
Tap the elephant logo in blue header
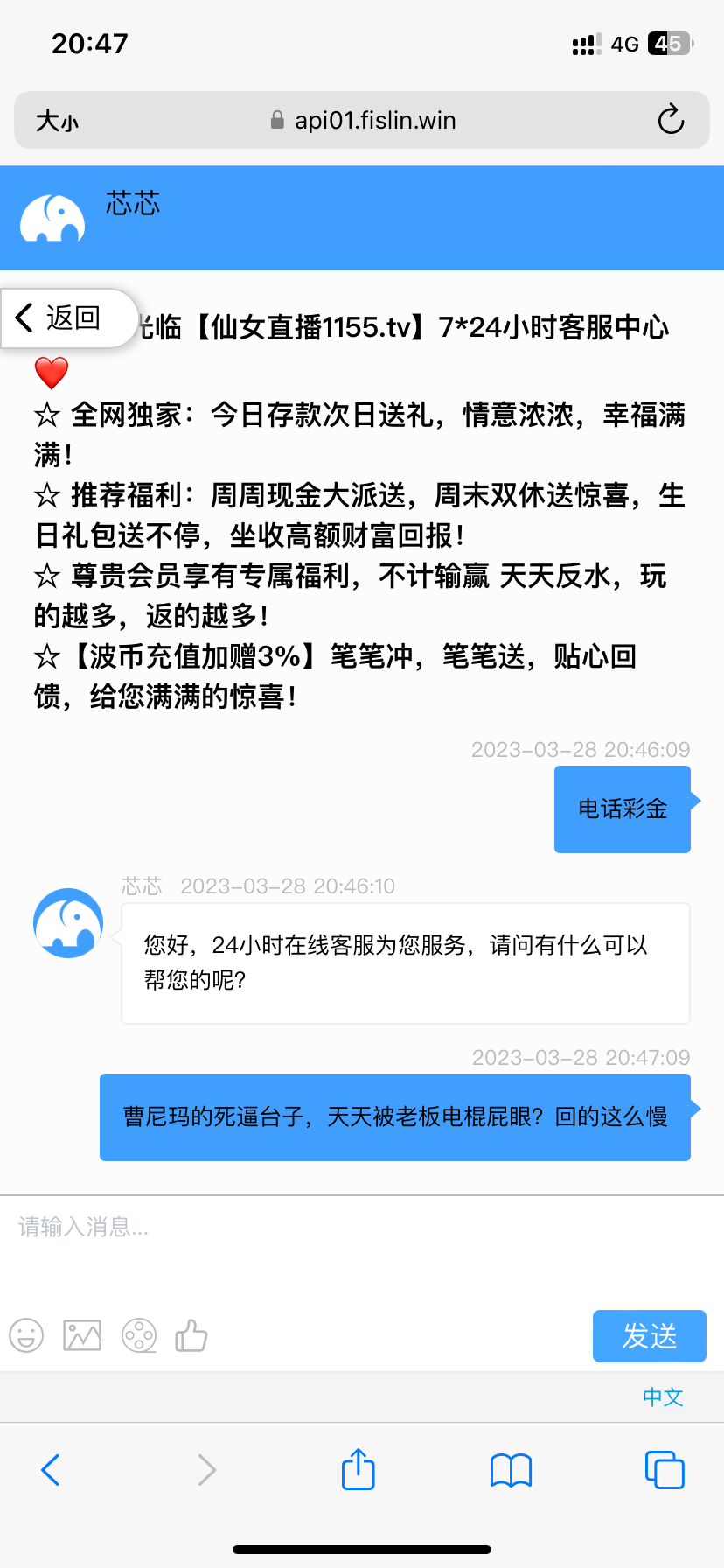pos(52,217)
